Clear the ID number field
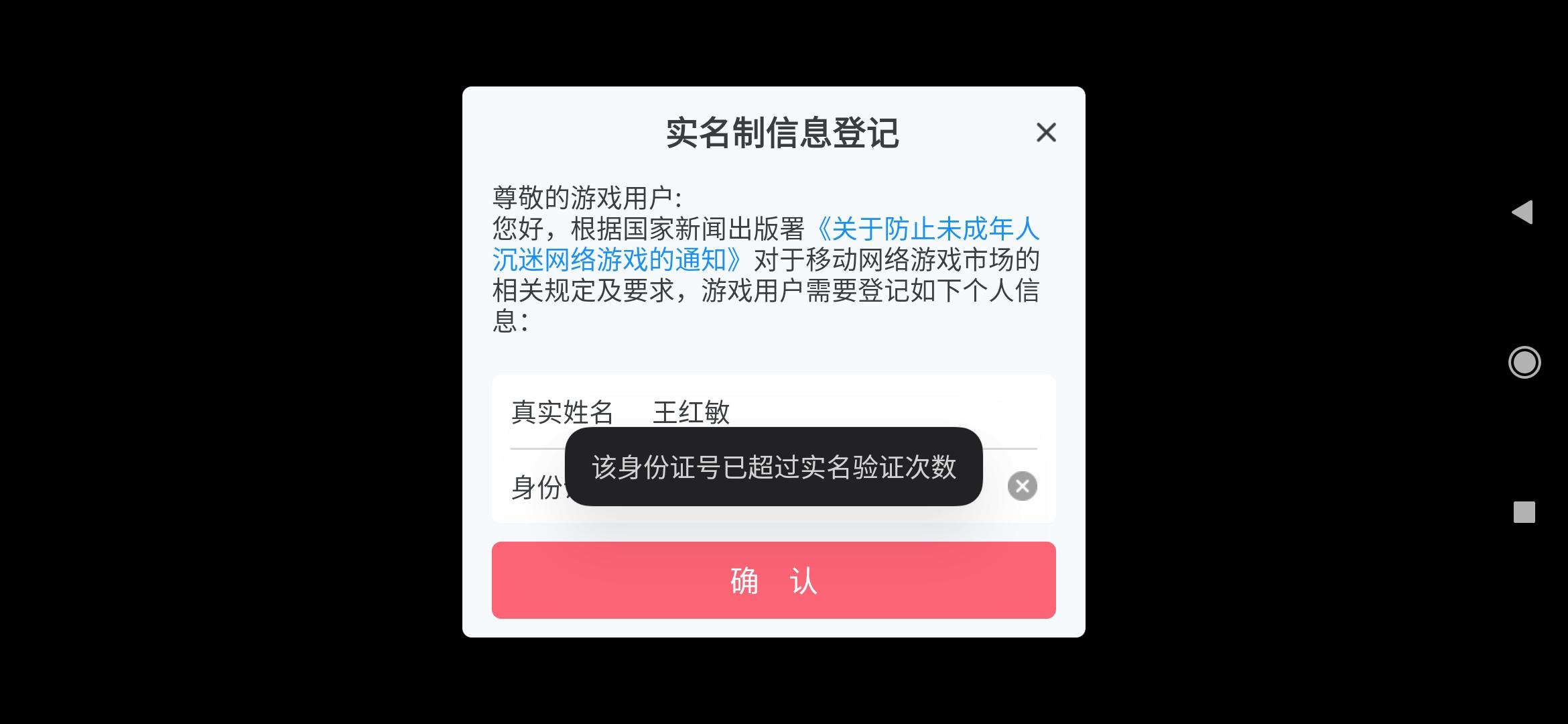Screen dimensions: 1568x724 coord(1022,486)
